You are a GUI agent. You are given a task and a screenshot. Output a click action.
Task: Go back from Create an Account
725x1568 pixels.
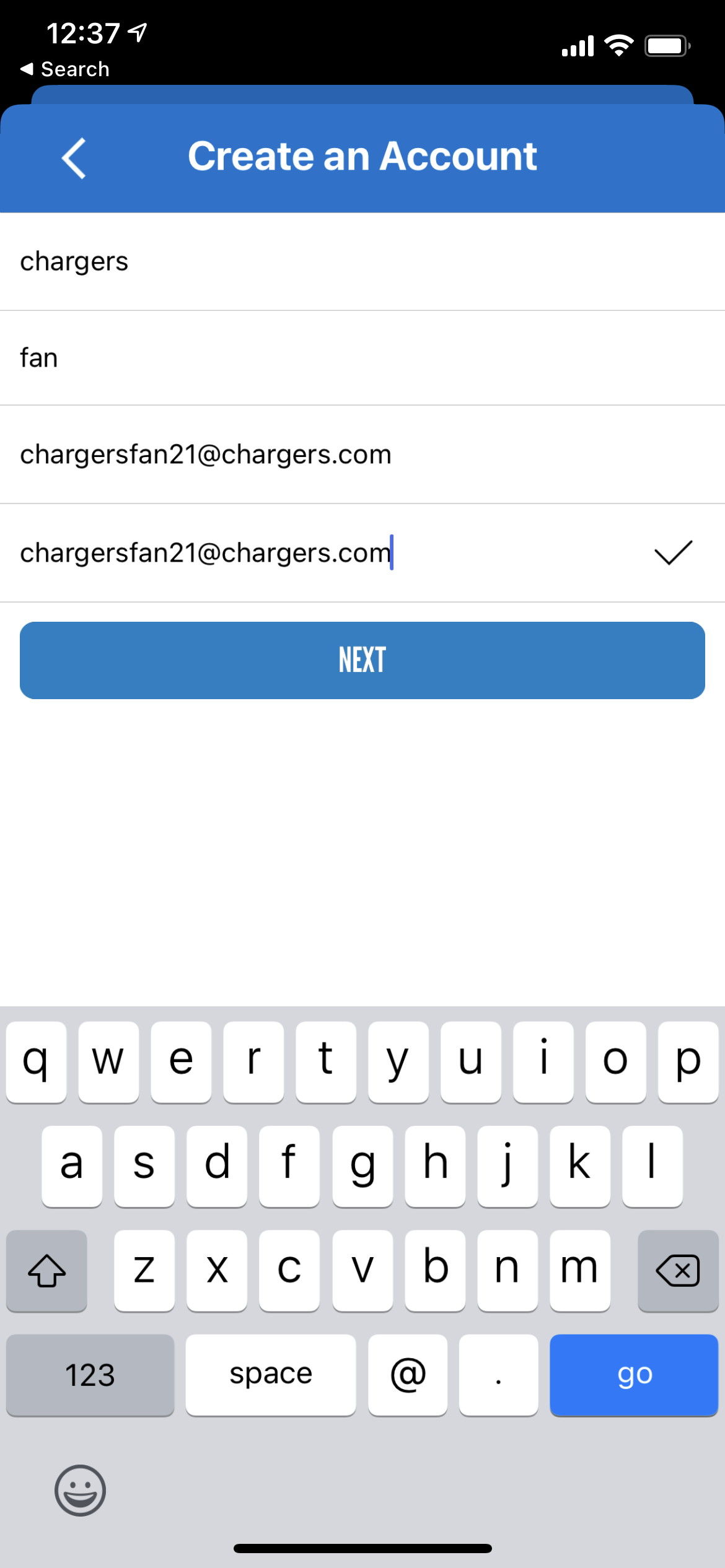click(x=74, y=158)
